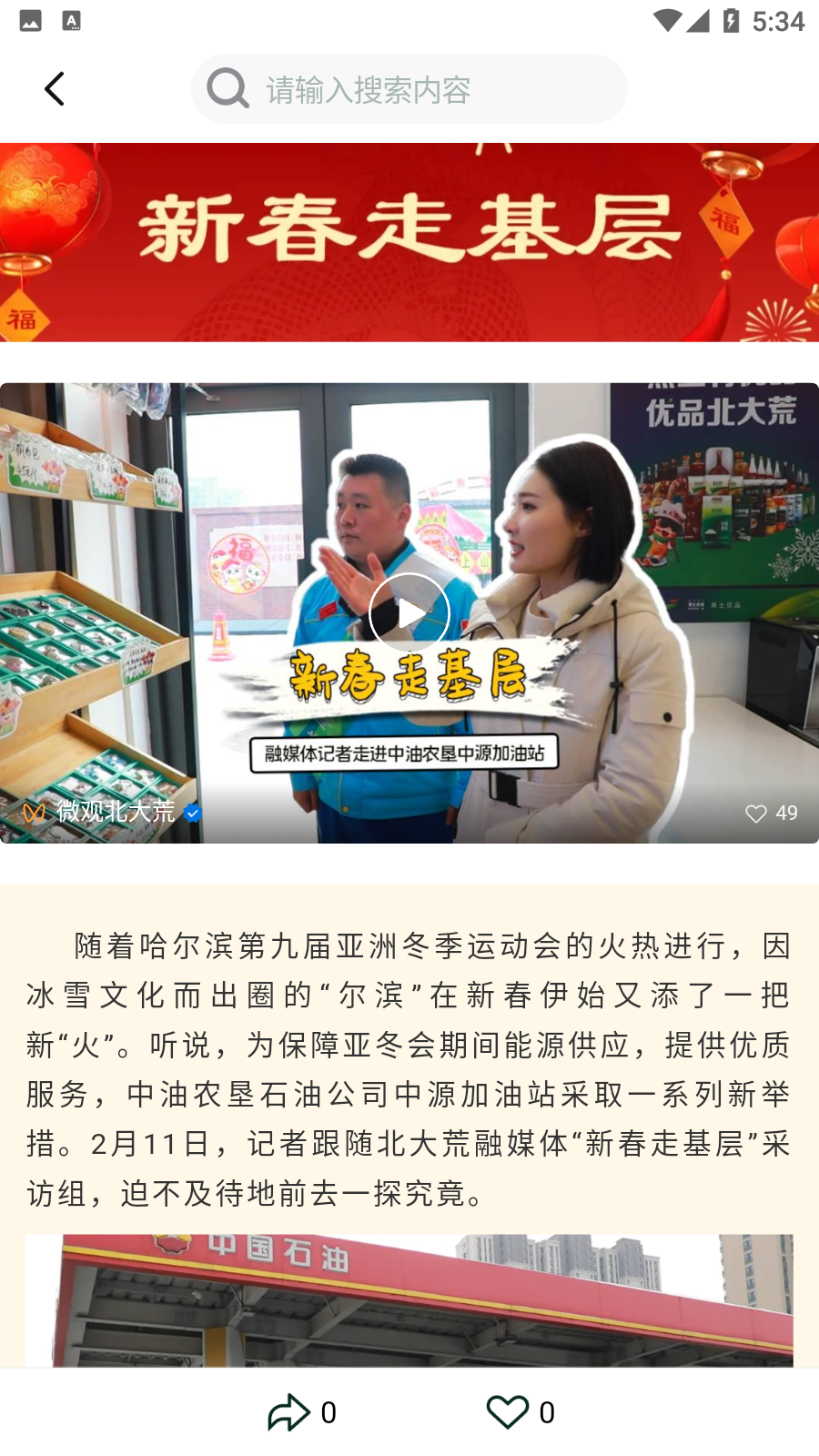Share this article using the bottom arrow
Image resolution: width=819 pixels, height=1456 pixels.
(289, 1412)
